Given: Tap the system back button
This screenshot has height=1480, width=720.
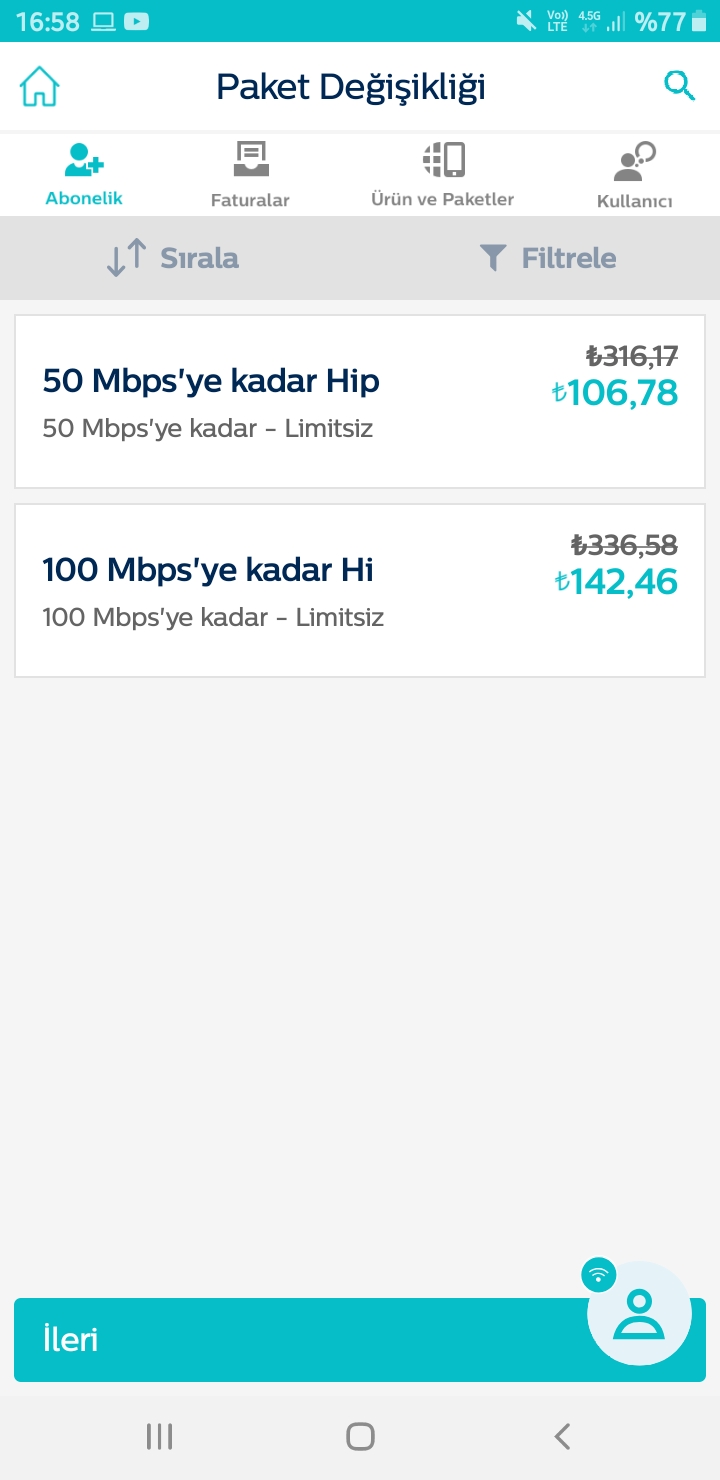Looking at the screenshot, I should (562, 1437).
